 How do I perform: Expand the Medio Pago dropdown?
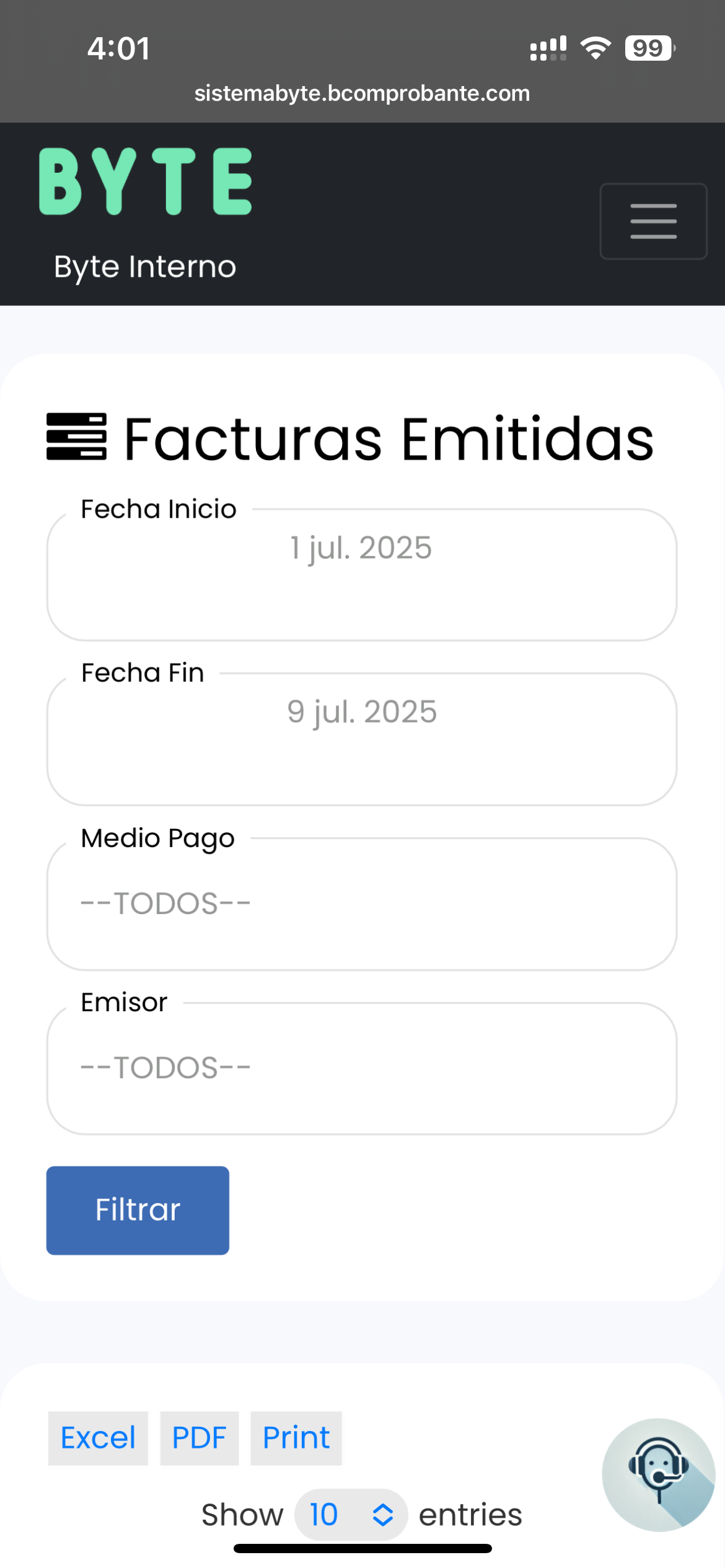point(361,904)
